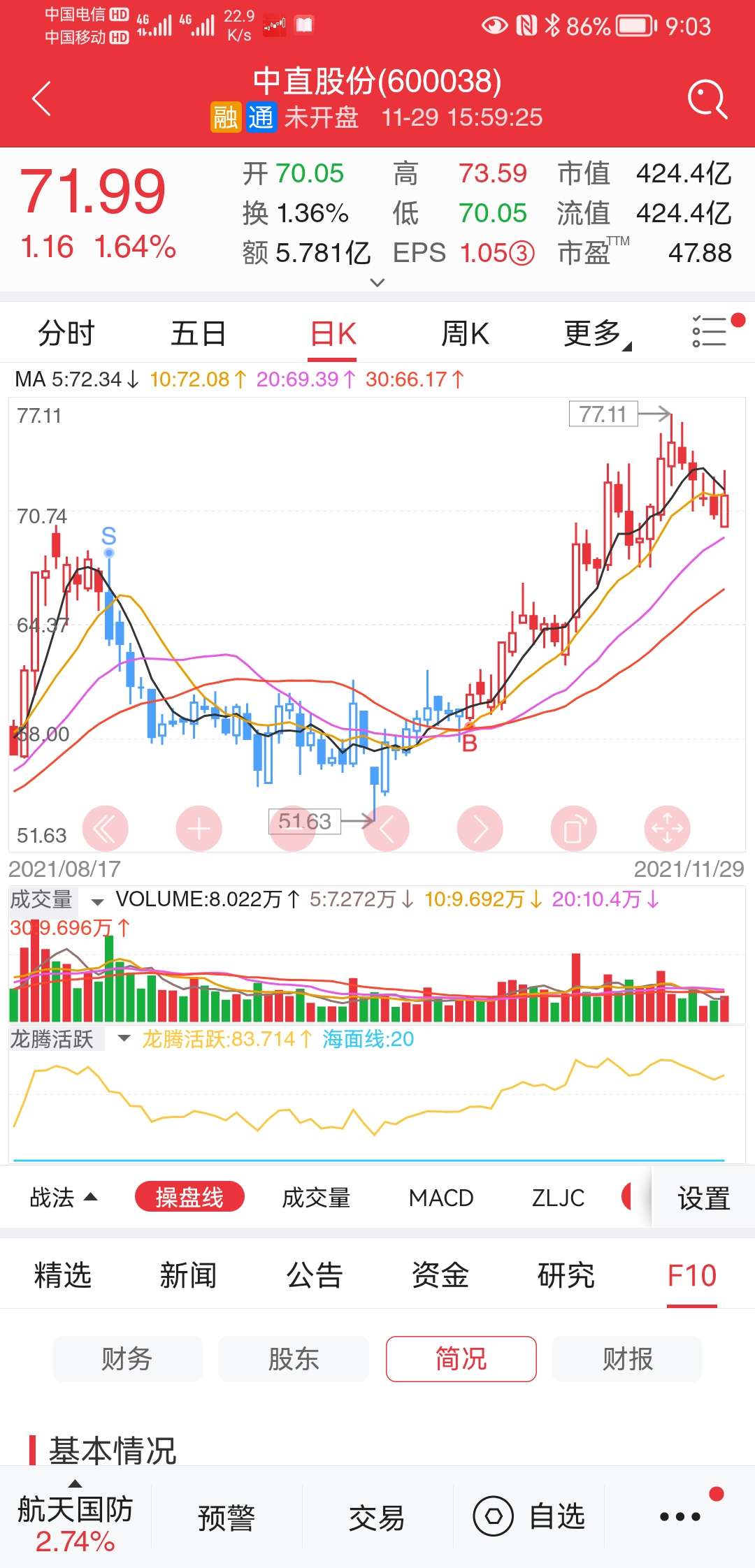Enable the ZLJC indicator
This screenshot has height=1568, width=755.
pos(557,1197)
